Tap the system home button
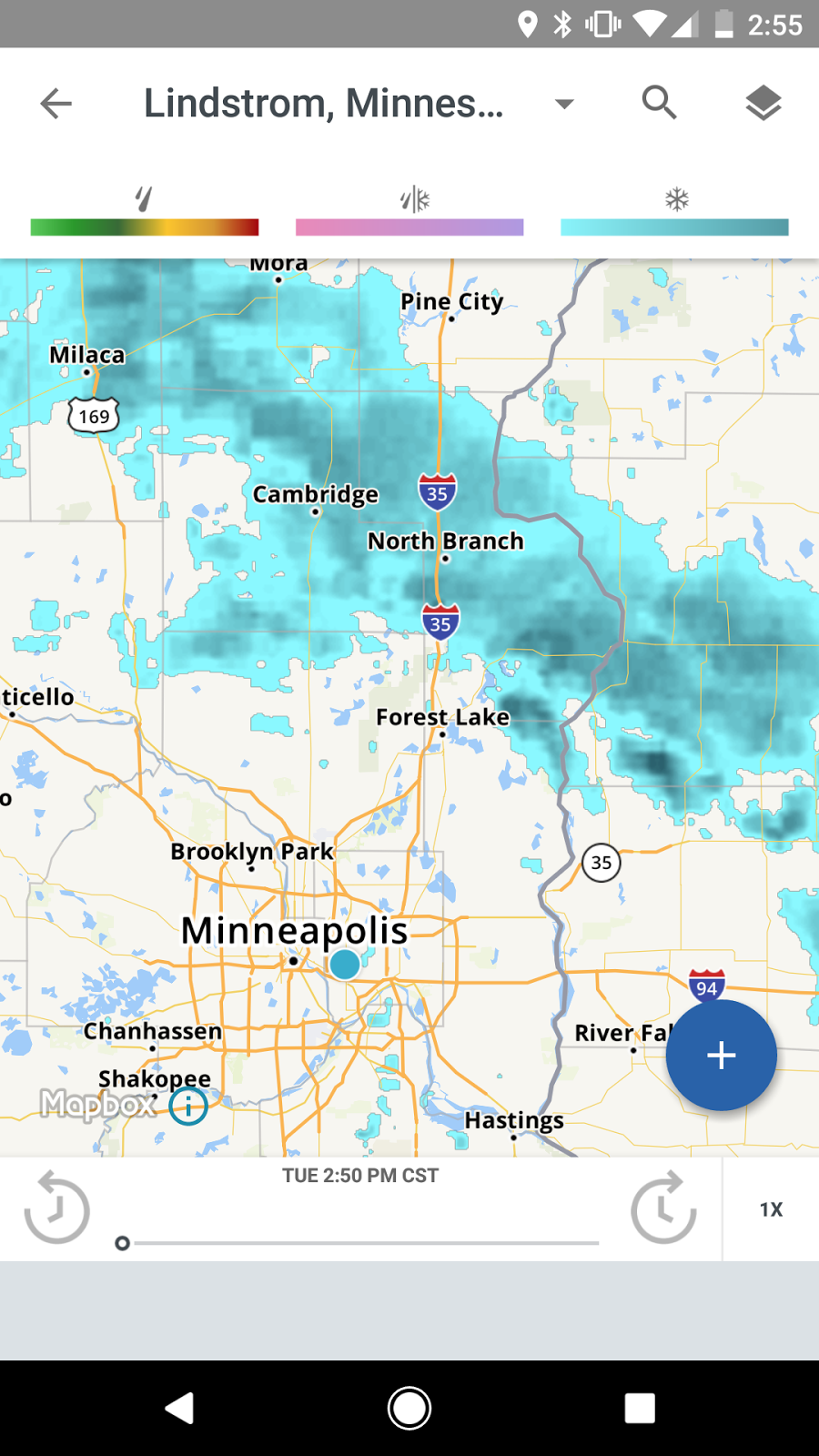The height and width of the screenshot is (1456, 819). click(x=409, y=1408)
